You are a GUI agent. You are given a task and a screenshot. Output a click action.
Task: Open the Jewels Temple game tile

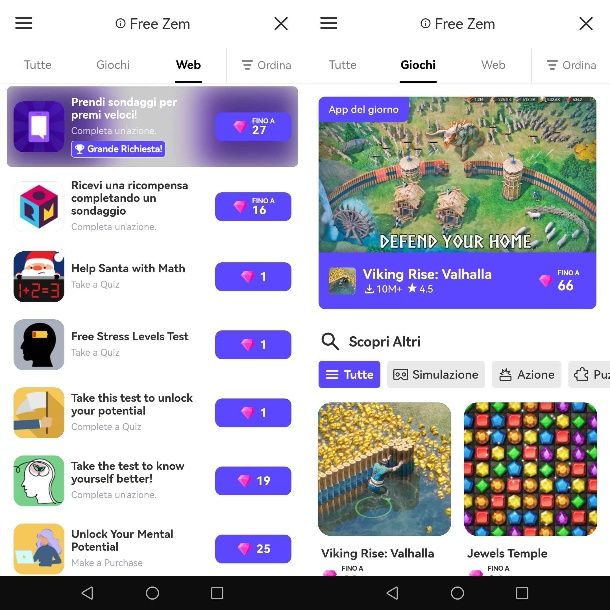[x=529, y=470]
